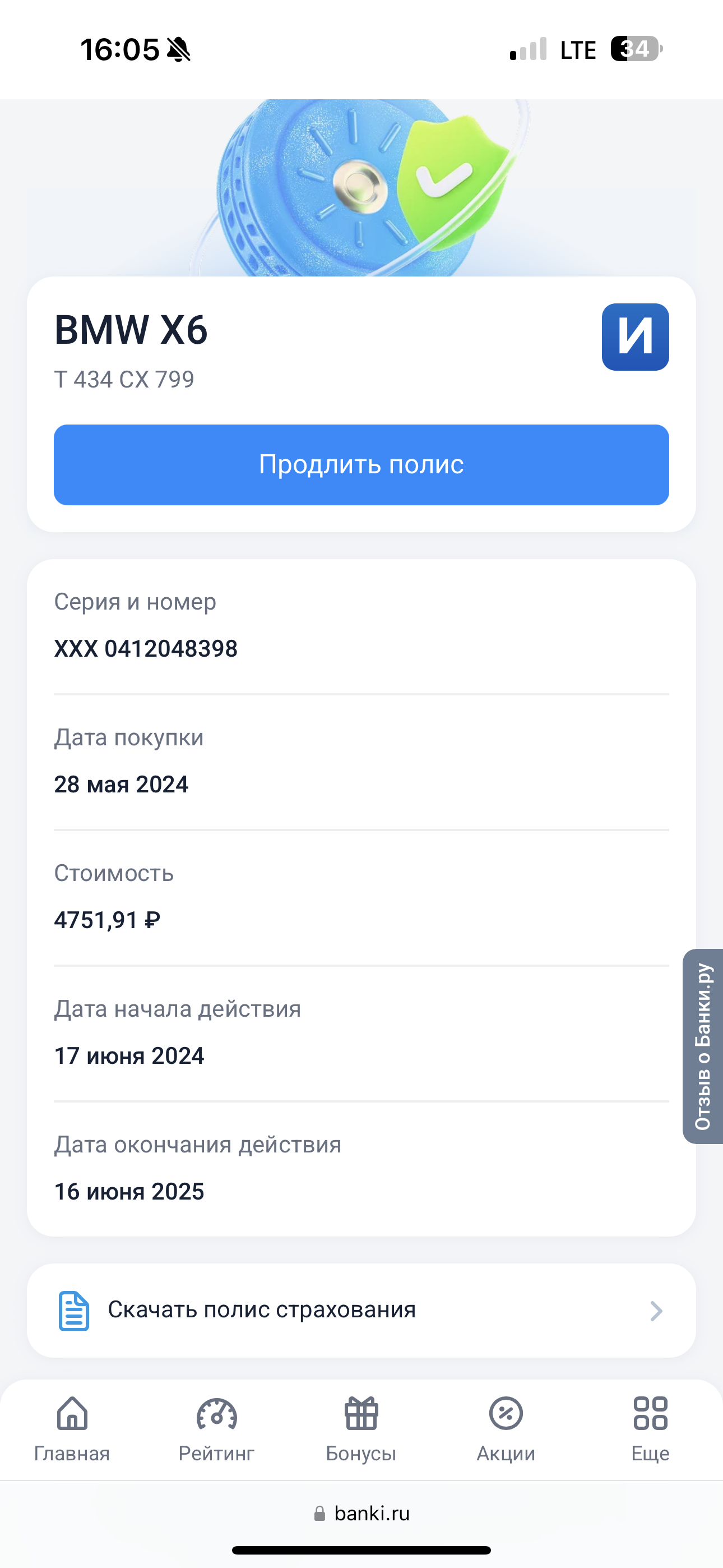723x1568 pixels.
Task: Tap the banki.ru address bar
Action: (361, 1514)
